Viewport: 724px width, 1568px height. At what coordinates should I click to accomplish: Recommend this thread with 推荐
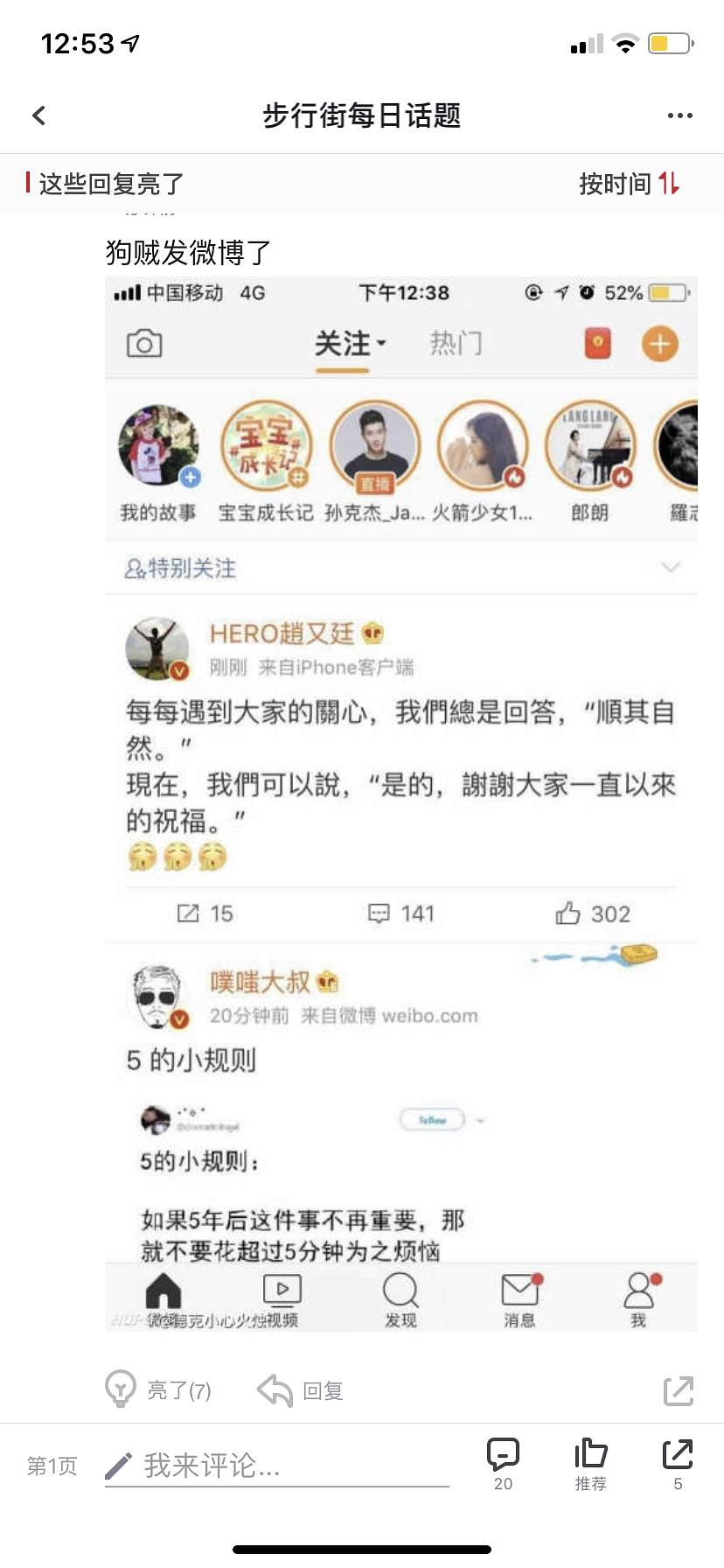[x=590, y=1464]
